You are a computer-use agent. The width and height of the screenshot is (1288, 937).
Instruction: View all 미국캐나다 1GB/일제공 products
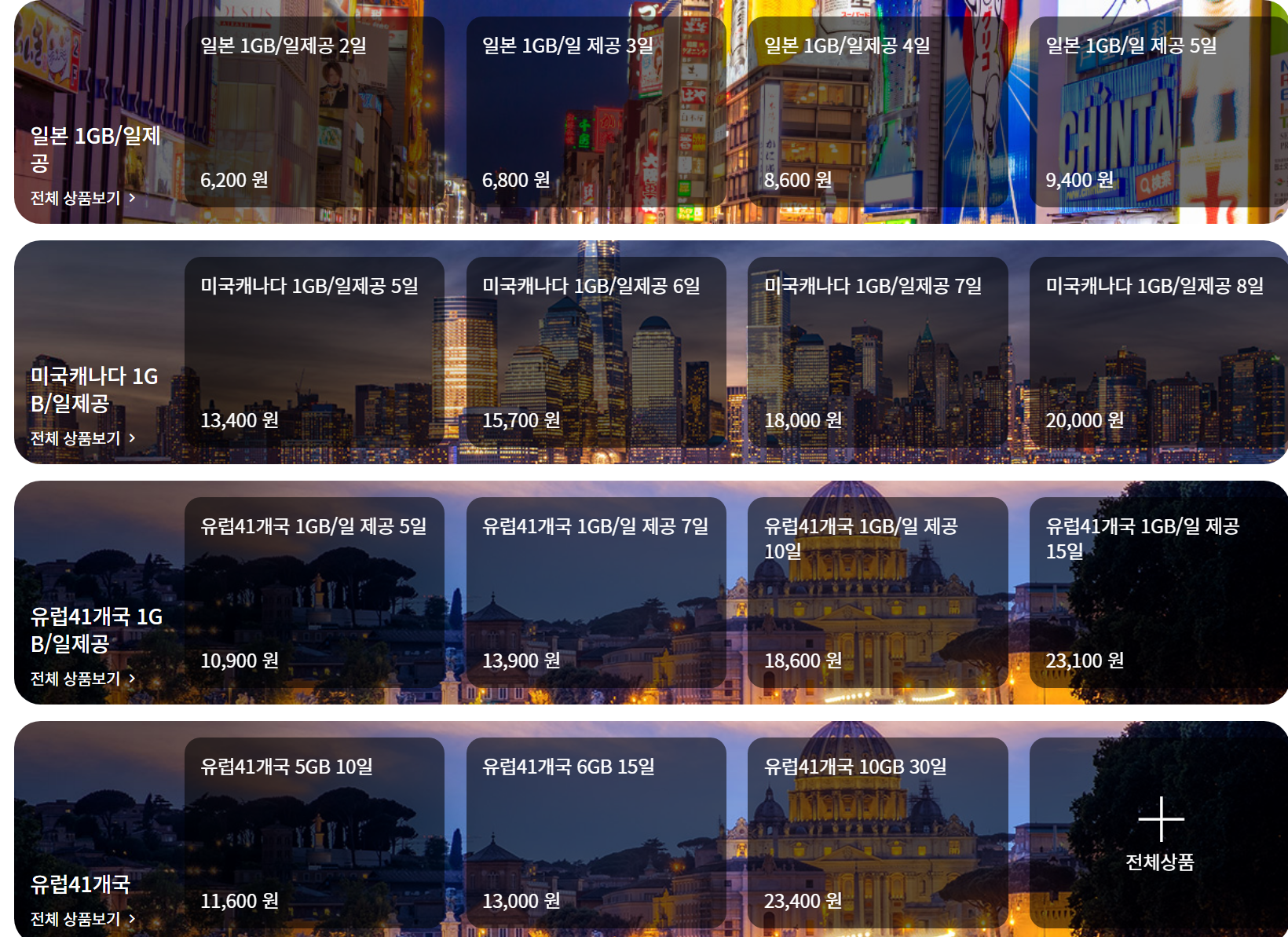pyautogui.click(x=82, y=438)
